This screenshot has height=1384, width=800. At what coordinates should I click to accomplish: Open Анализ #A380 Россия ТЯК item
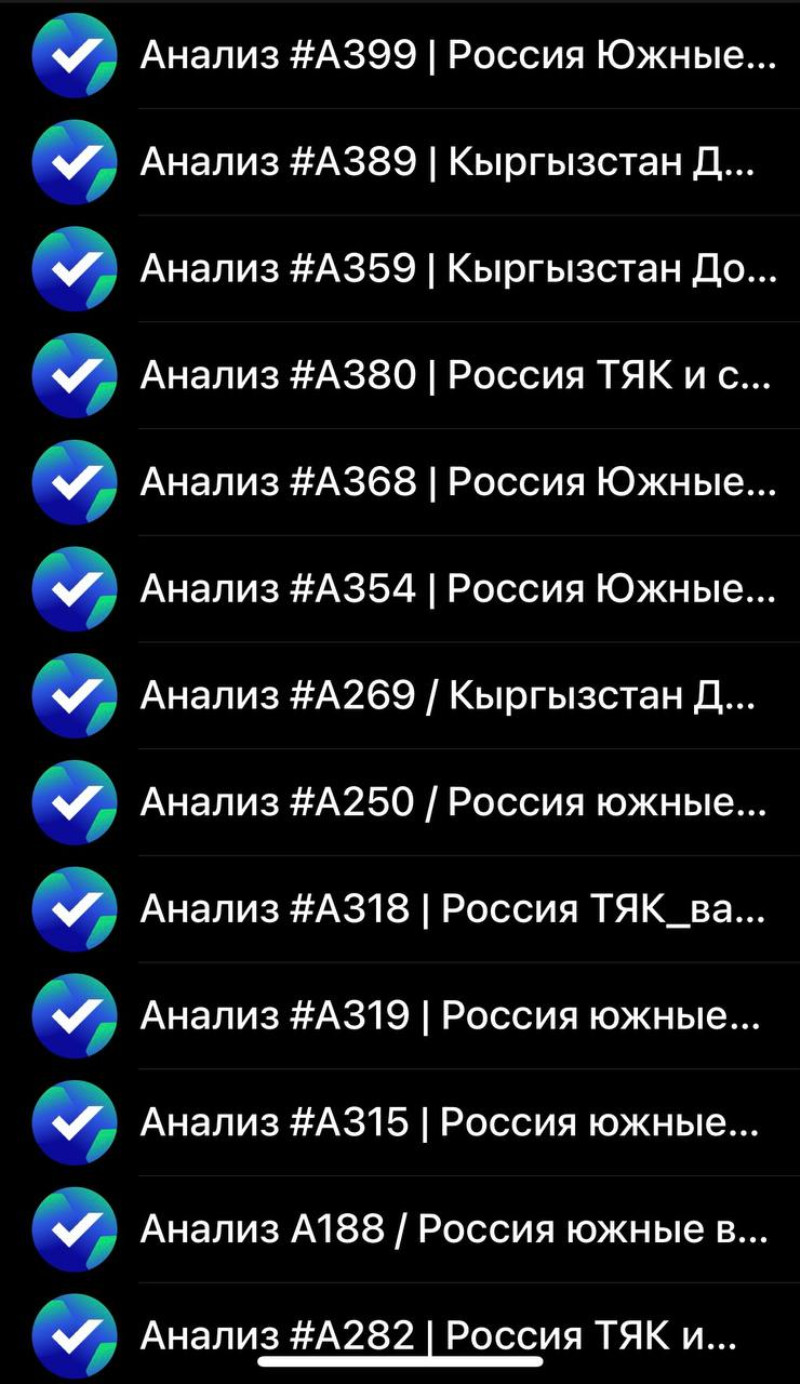400,376
